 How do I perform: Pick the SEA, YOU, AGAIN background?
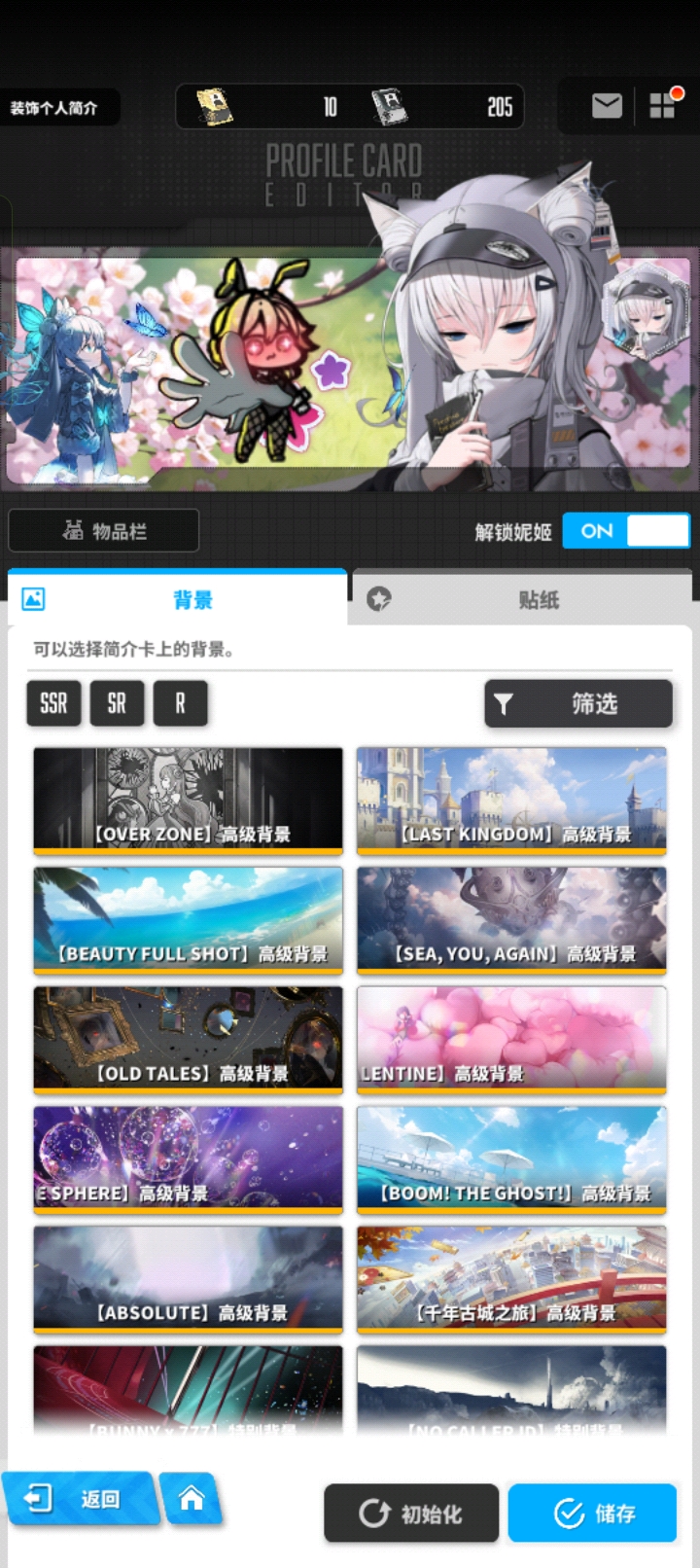(511, 919)
